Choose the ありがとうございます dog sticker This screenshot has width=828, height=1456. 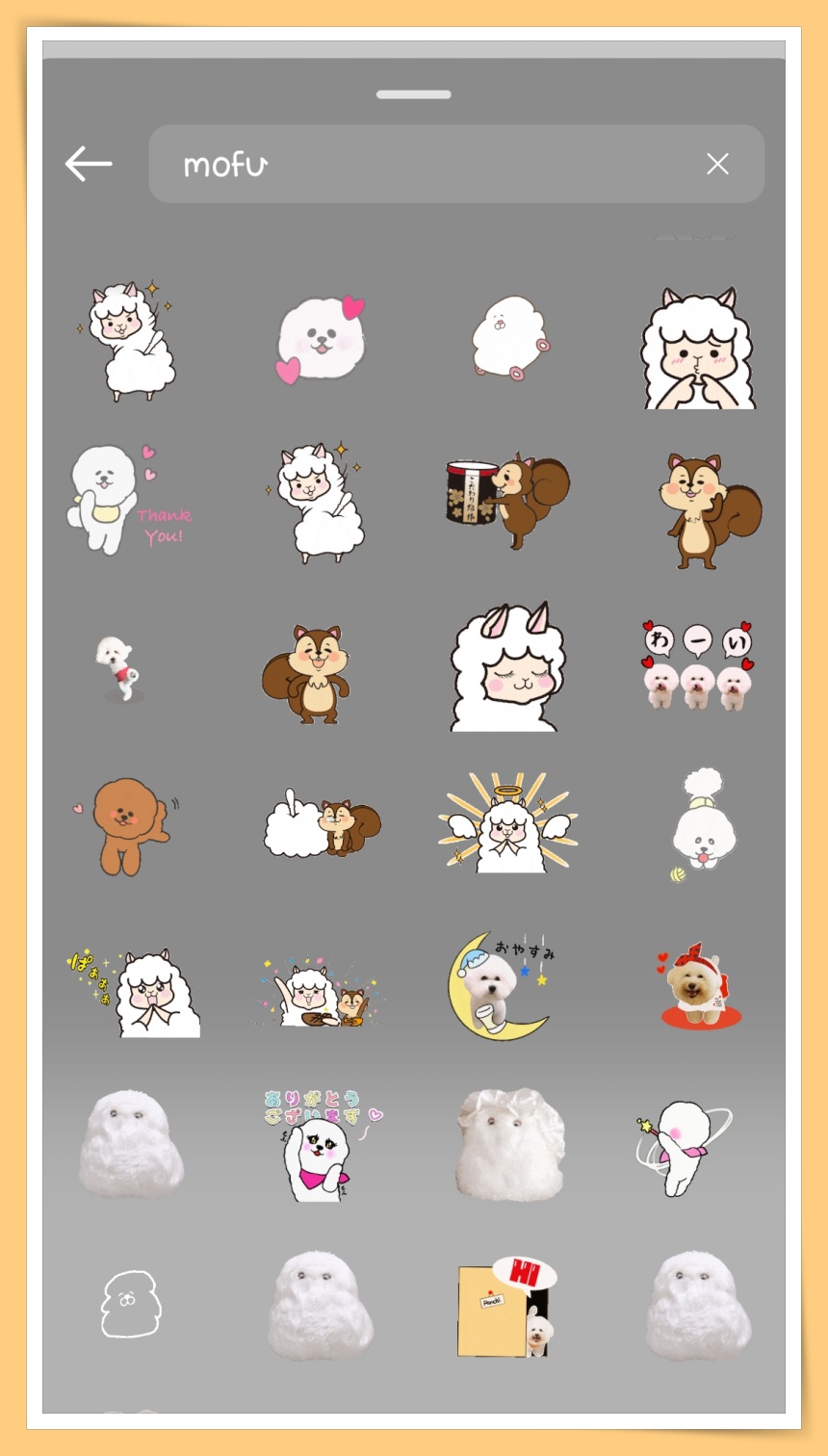[320, 1144]
